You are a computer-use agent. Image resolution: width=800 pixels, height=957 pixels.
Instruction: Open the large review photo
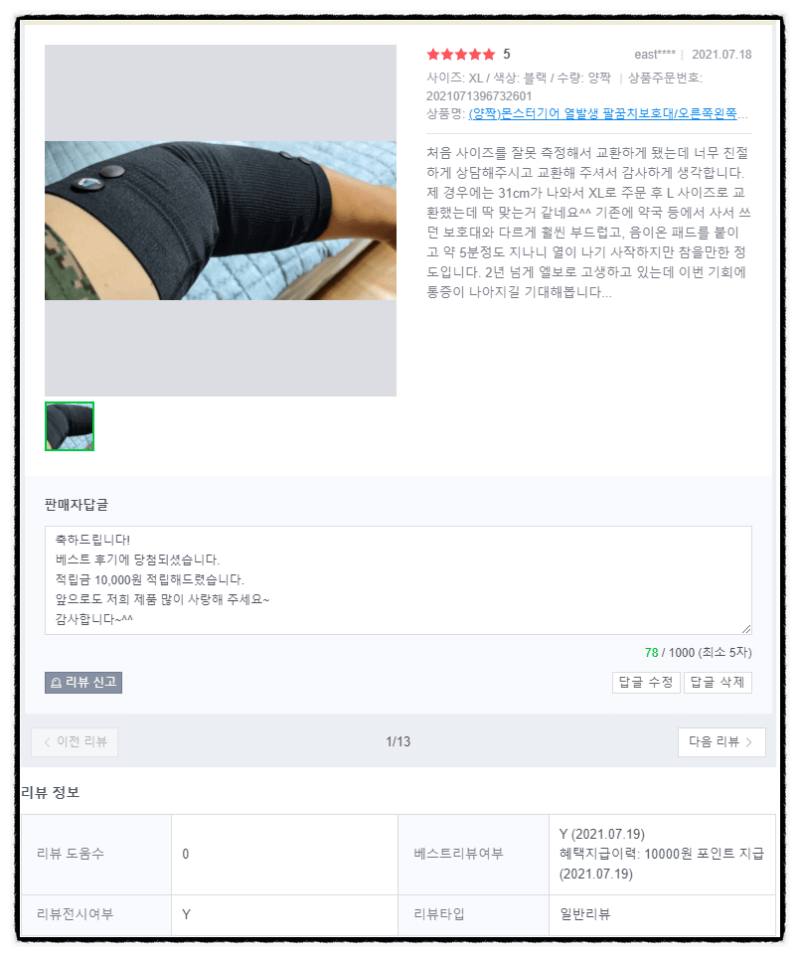[x=220, y=220]
